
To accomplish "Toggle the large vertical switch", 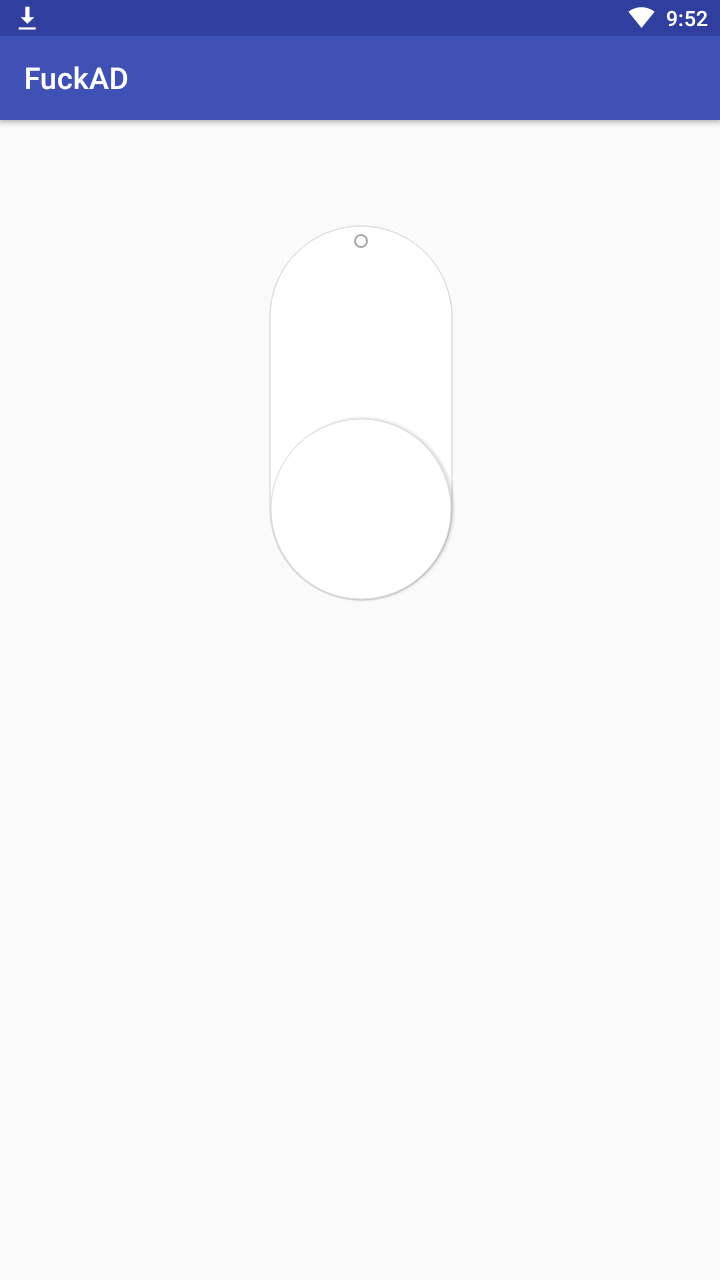I will click(x=361, y=413).
